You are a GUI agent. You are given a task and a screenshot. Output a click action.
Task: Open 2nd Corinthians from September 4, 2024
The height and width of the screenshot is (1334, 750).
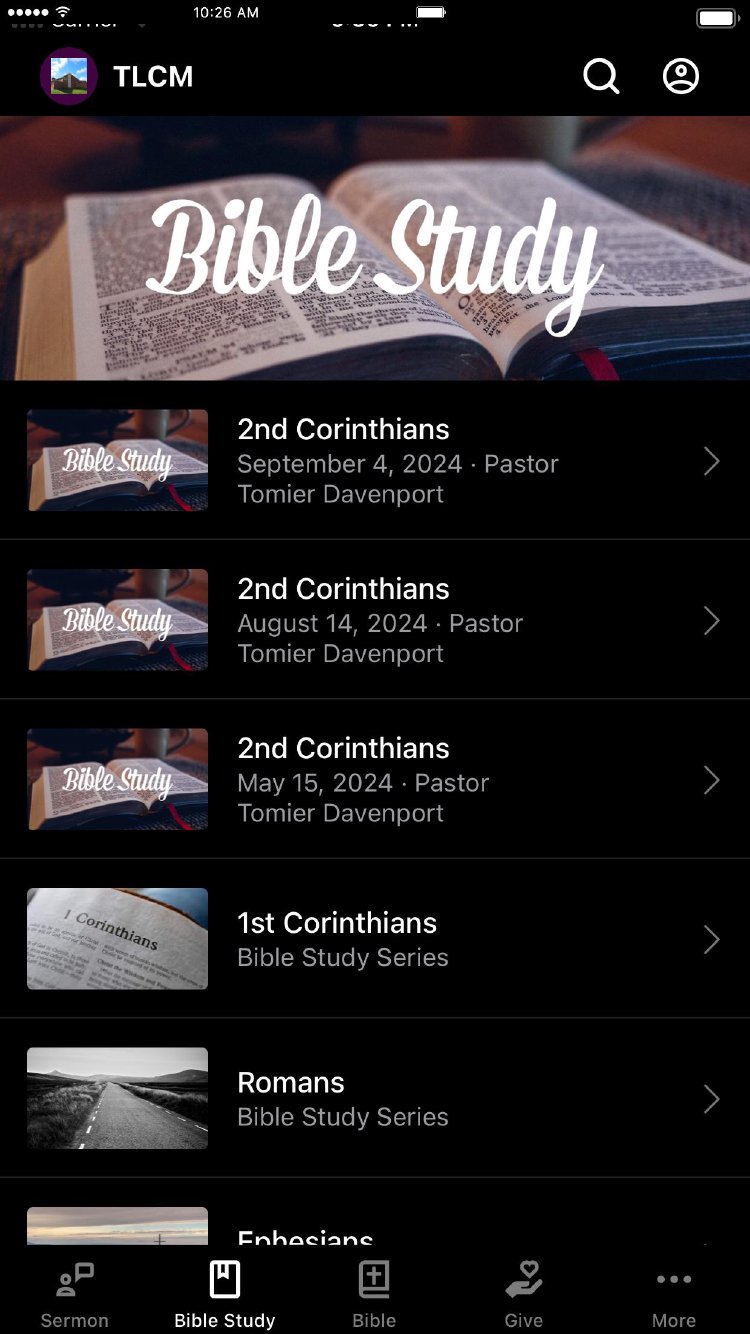(x=374, y=460)
